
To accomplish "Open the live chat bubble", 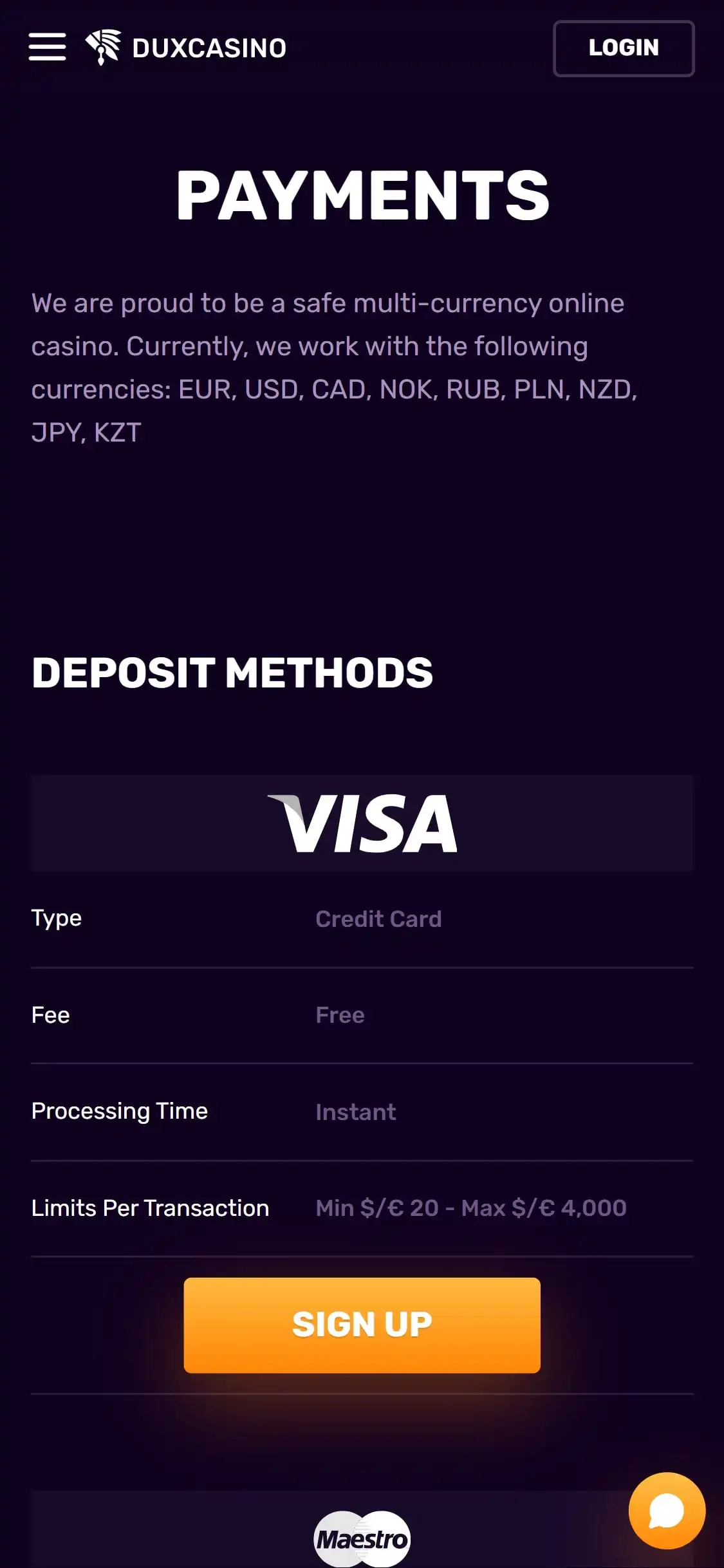I will (x=667, y=1510).
